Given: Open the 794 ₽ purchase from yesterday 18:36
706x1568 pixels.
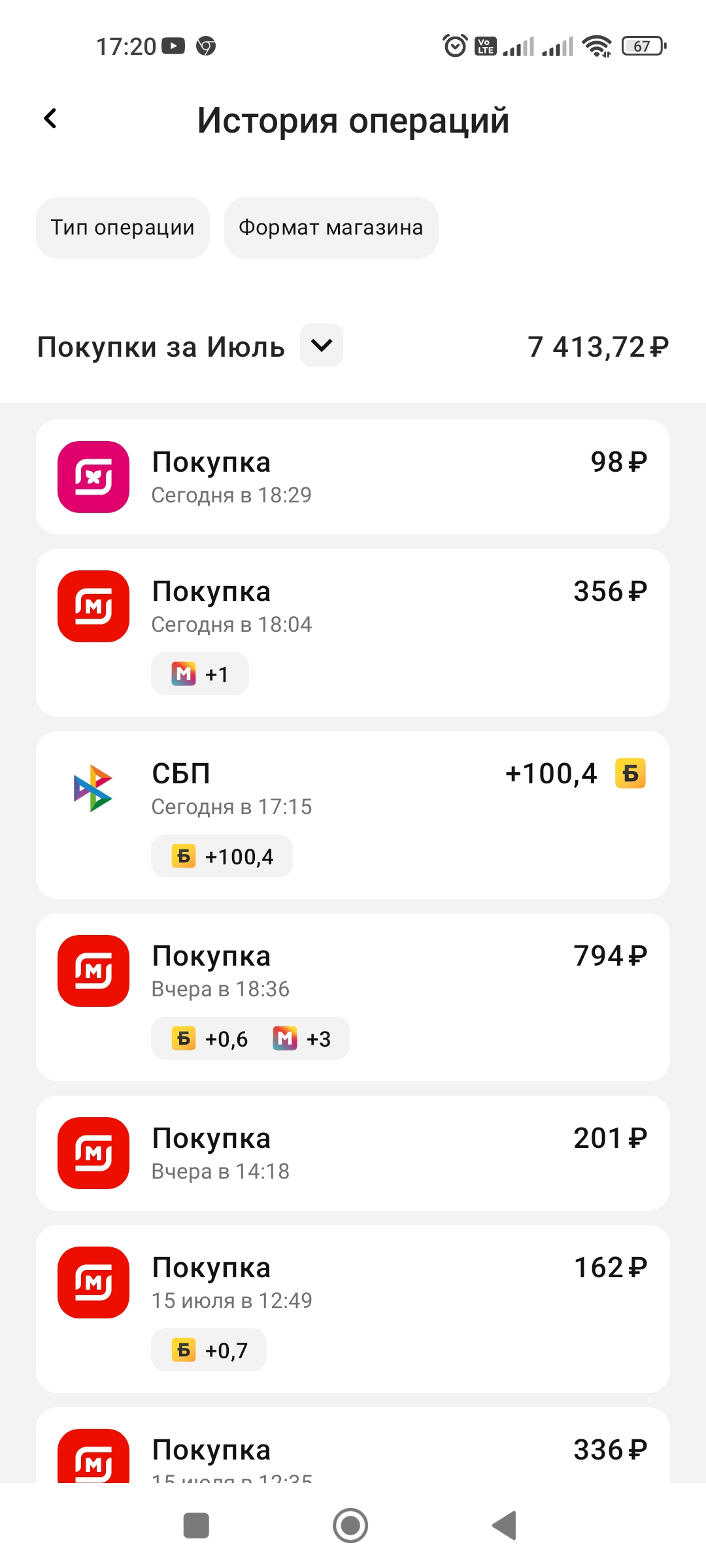Looking at the screenshot, I should coord(353,998).
